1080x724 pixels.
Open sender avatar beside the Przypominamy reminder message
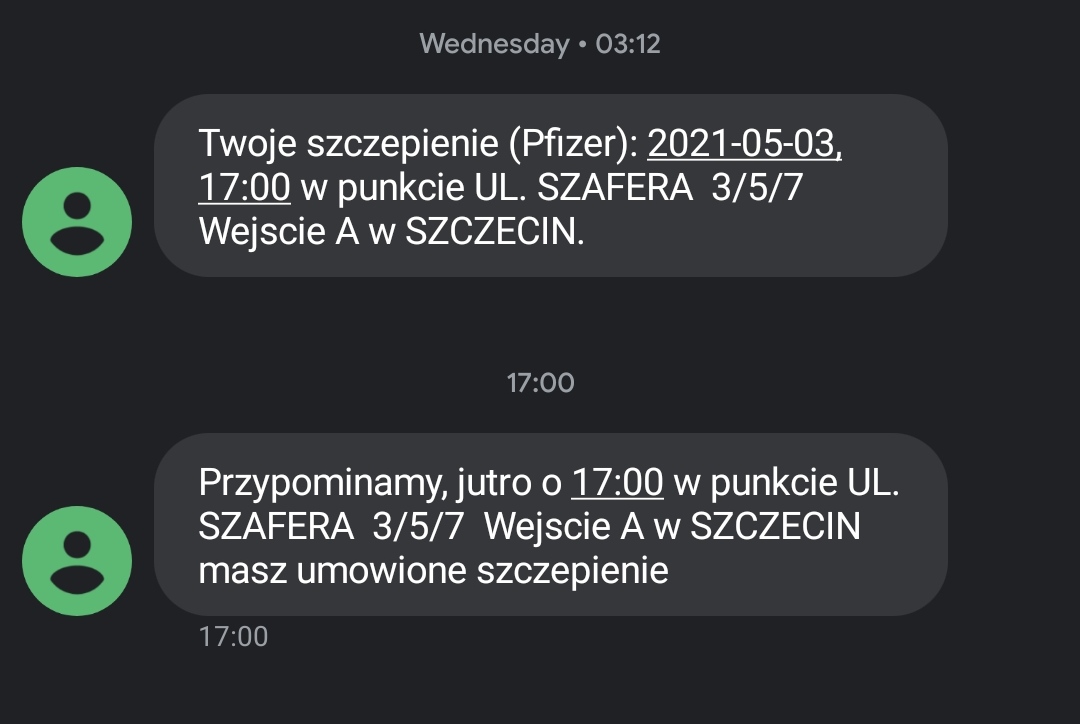77,561
